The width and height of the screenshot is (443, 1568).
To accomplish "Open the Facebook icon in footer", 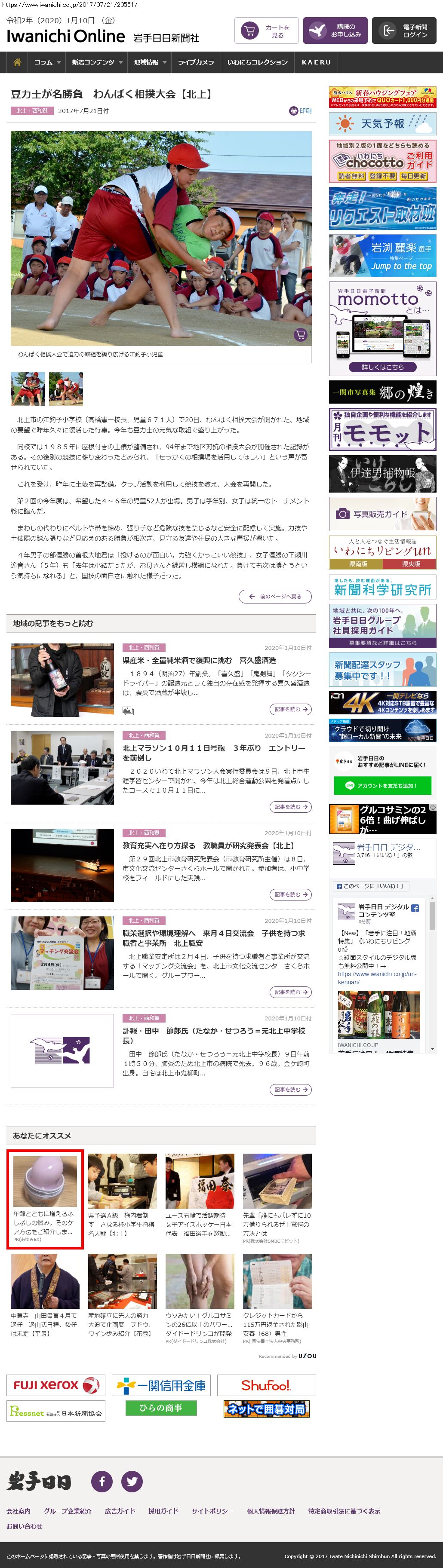I will 102,1481.
